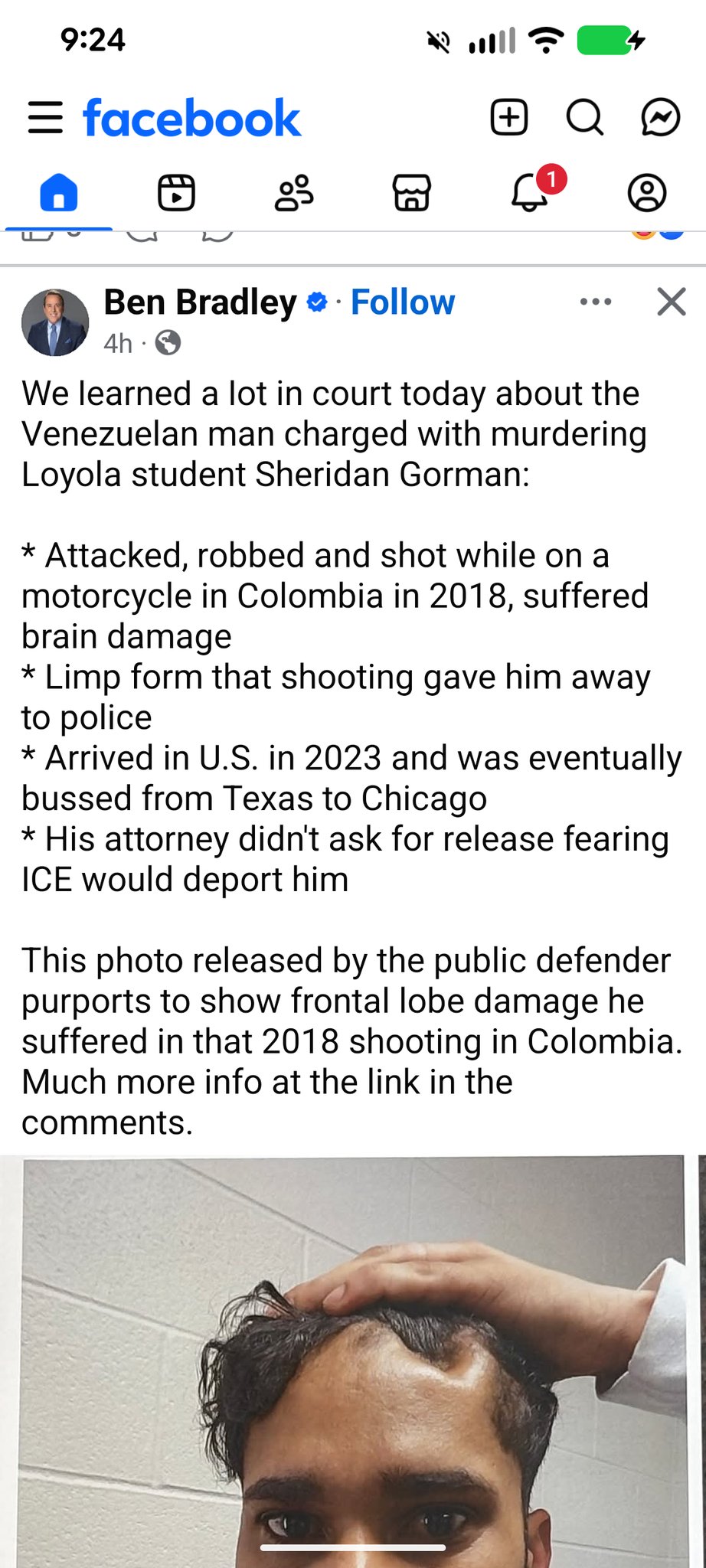The width and height of the screenshot is (706, 1568).
Task: Open Messenger chats
Action: click(x=660, y=118)
